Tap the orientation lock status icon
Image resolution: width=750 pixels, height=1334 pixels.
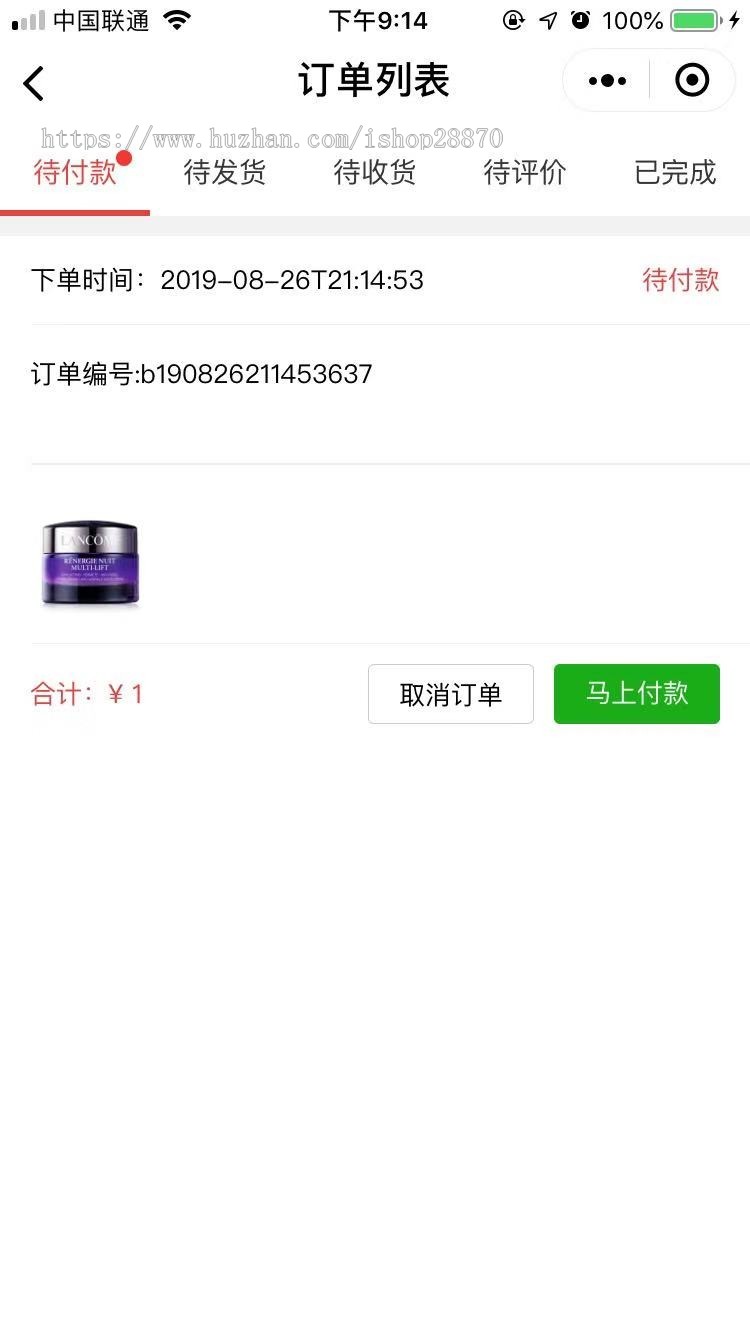(x=514, y=18)
